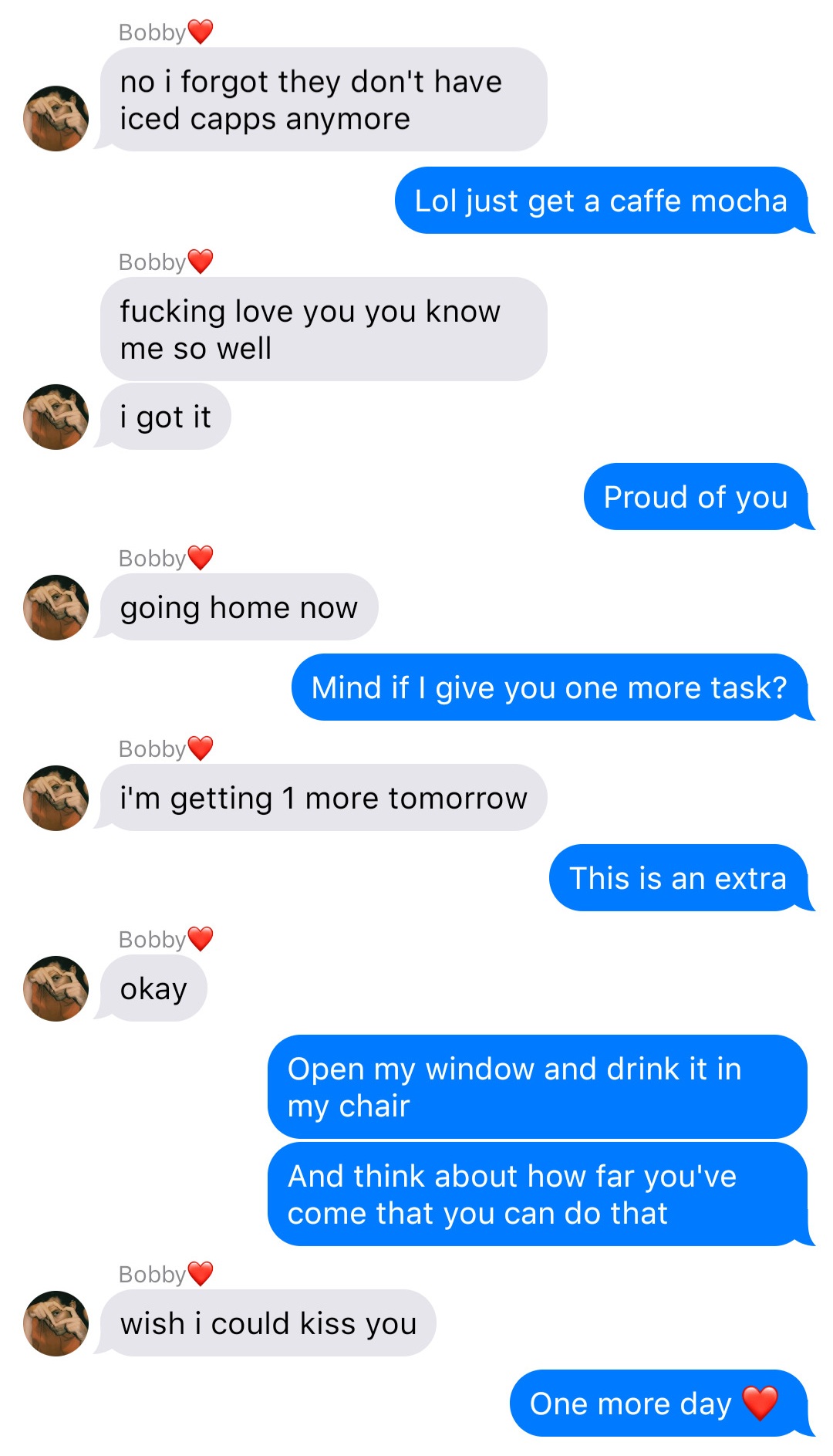Screen dimensions: 833x1456
Task: Select the heart icon above 'fucking love you'
Action: 199,261
